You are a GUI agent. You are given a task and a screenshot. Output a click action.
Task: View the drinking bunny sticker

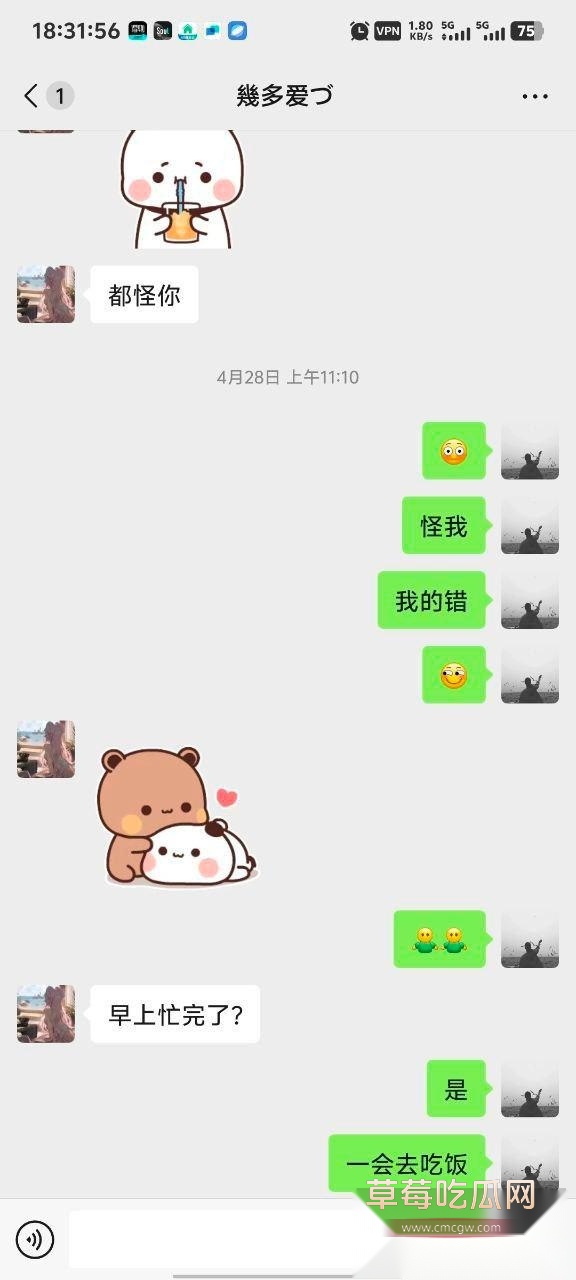pyautogui.click(x=181, y=189)
